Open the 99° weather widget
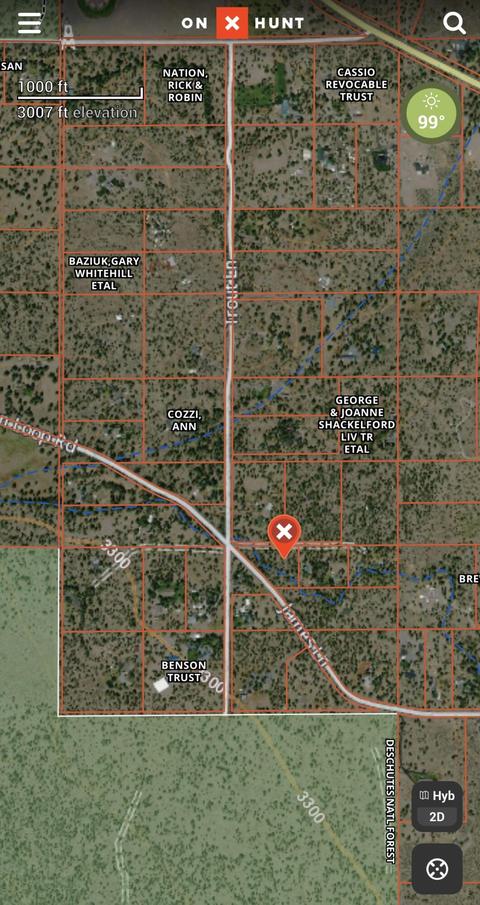The image size is (480, 905). pos(432,113)
